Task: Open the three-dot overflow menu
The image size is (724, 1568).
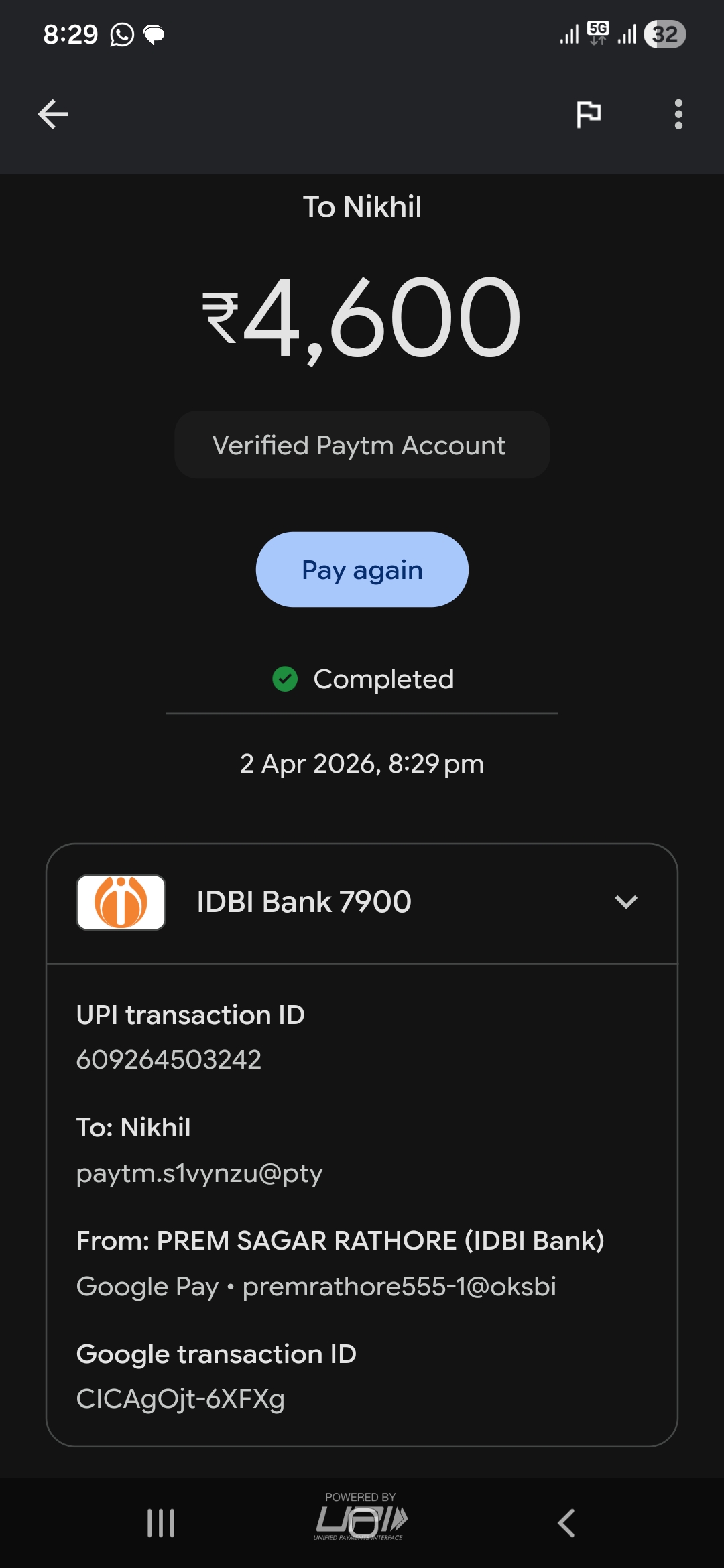Action: pyautogui.click(x=678, y=114)
